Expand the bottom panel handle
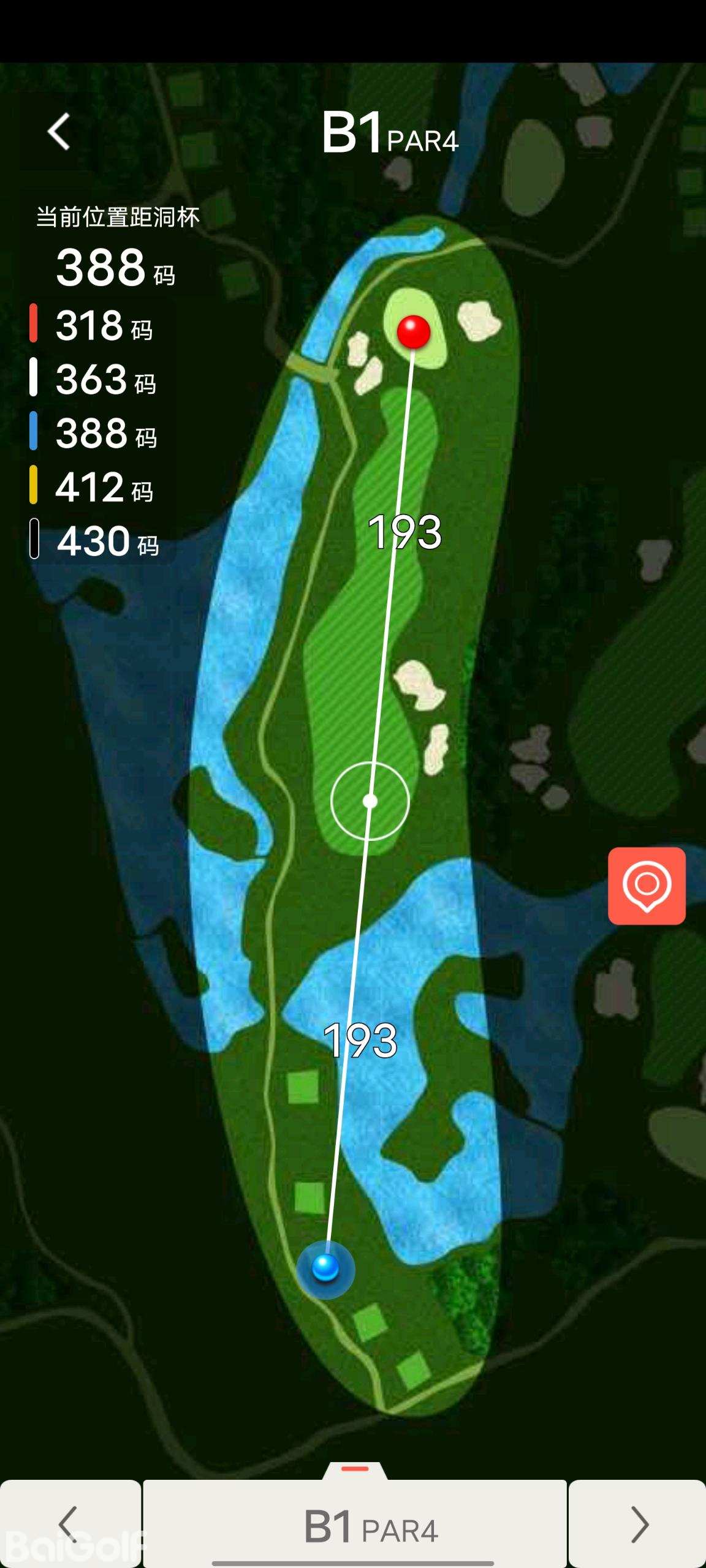 pos(355,1469)
